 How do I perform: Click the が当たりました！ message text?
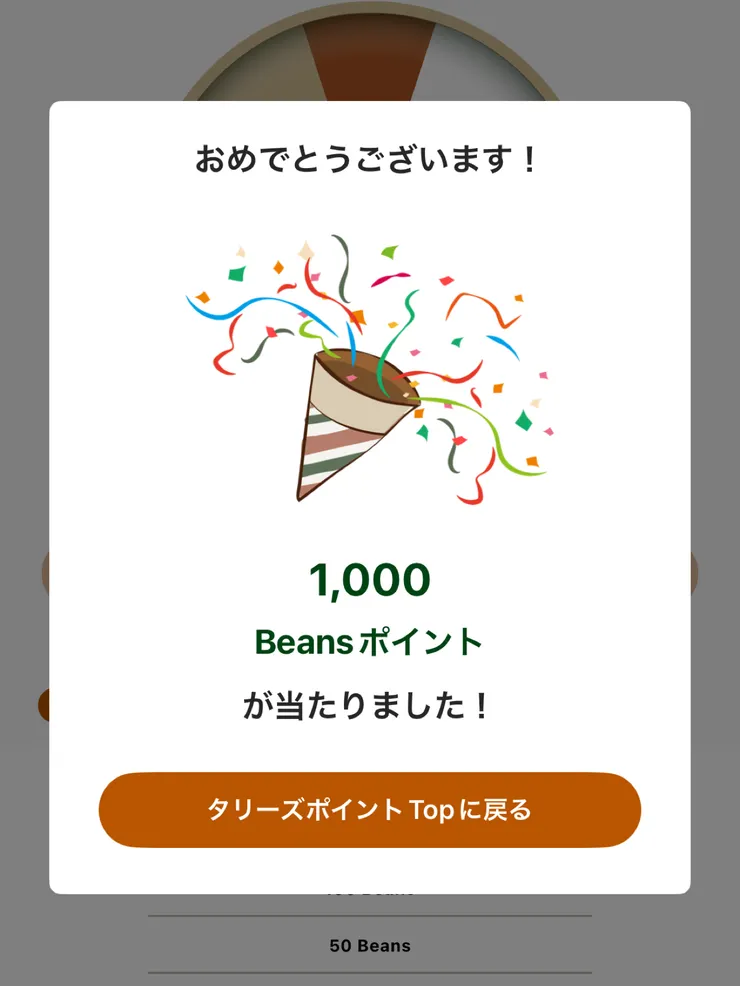tap(370, 704)
